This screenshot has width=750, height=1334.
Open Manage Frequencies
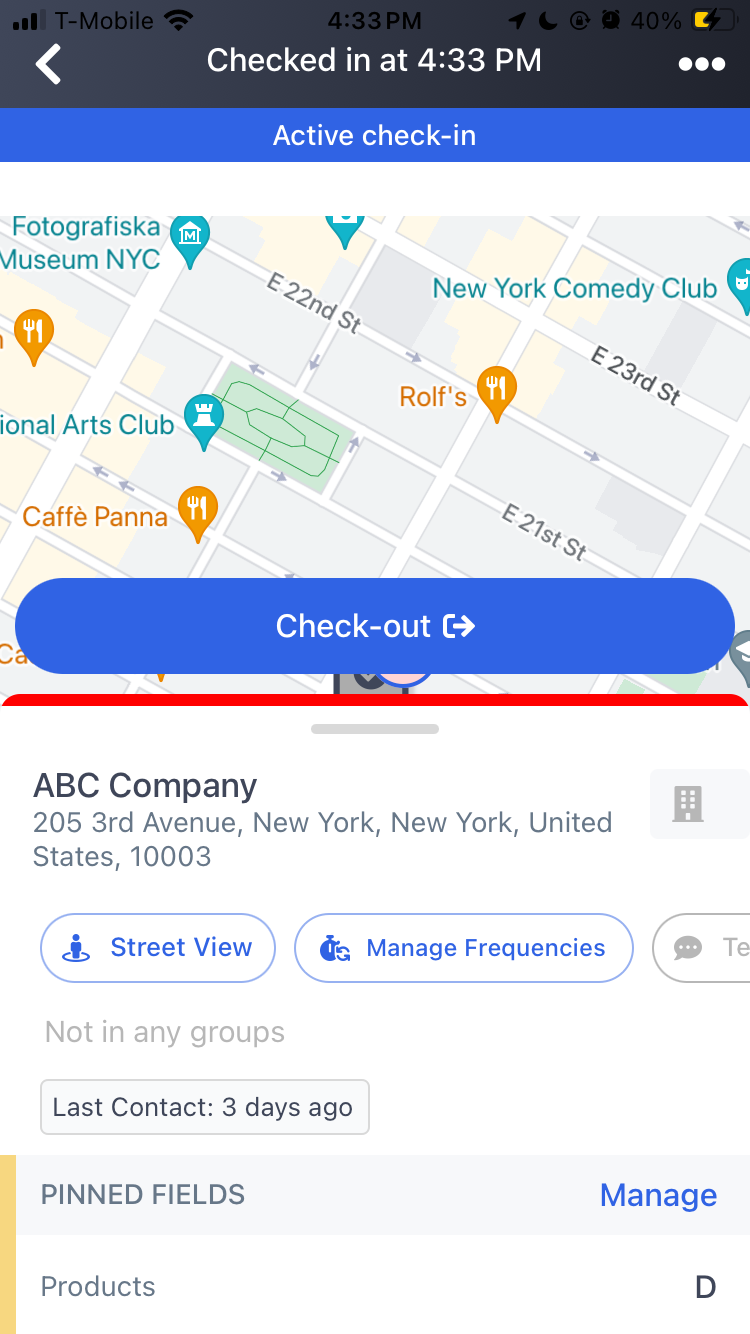point(464,948)
